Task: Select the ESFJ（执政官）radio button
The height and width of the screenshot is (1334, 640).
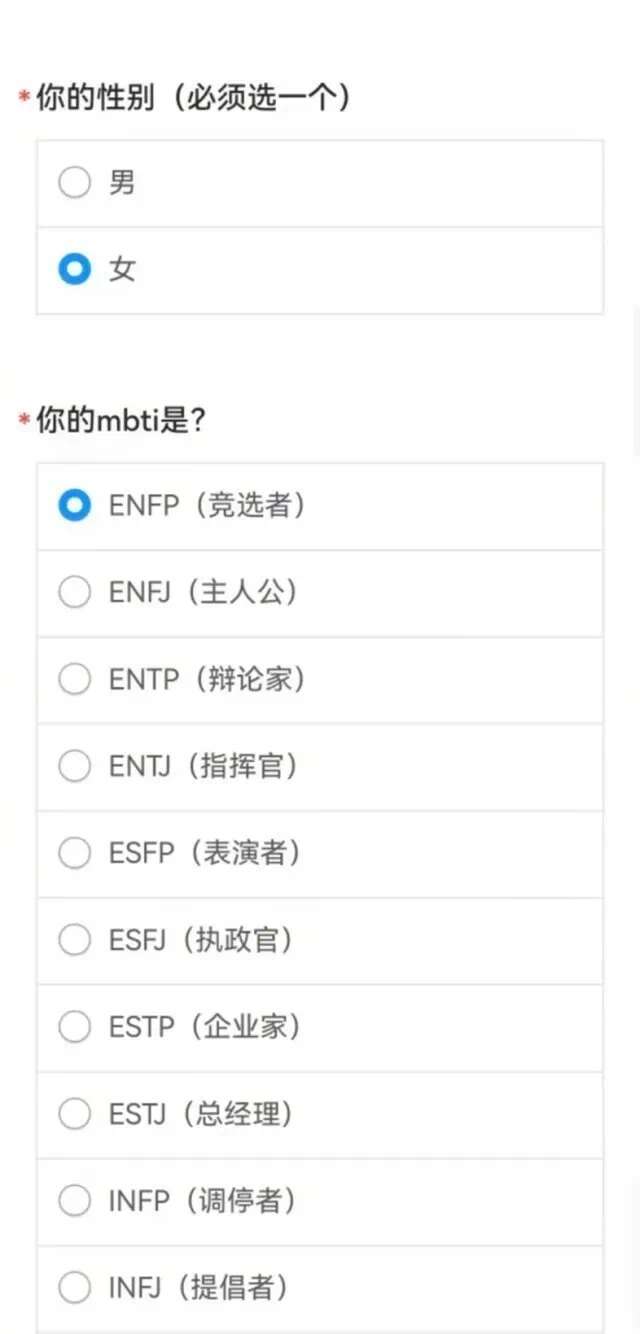Action: pyautogui.click(x=75, y=940)
